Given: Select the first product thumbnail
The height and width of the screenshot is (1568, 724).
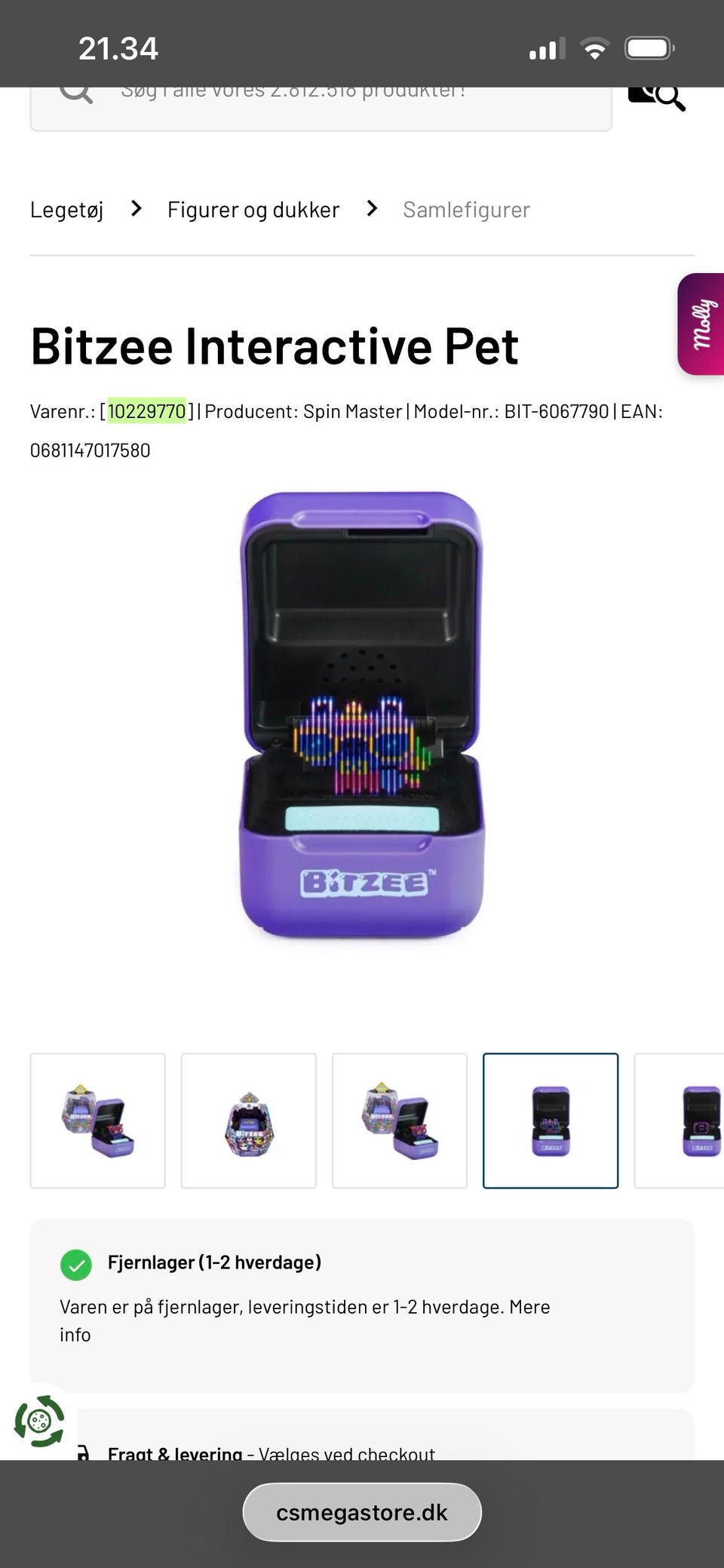Looking at the screenshot, I should coord(98,1121).
